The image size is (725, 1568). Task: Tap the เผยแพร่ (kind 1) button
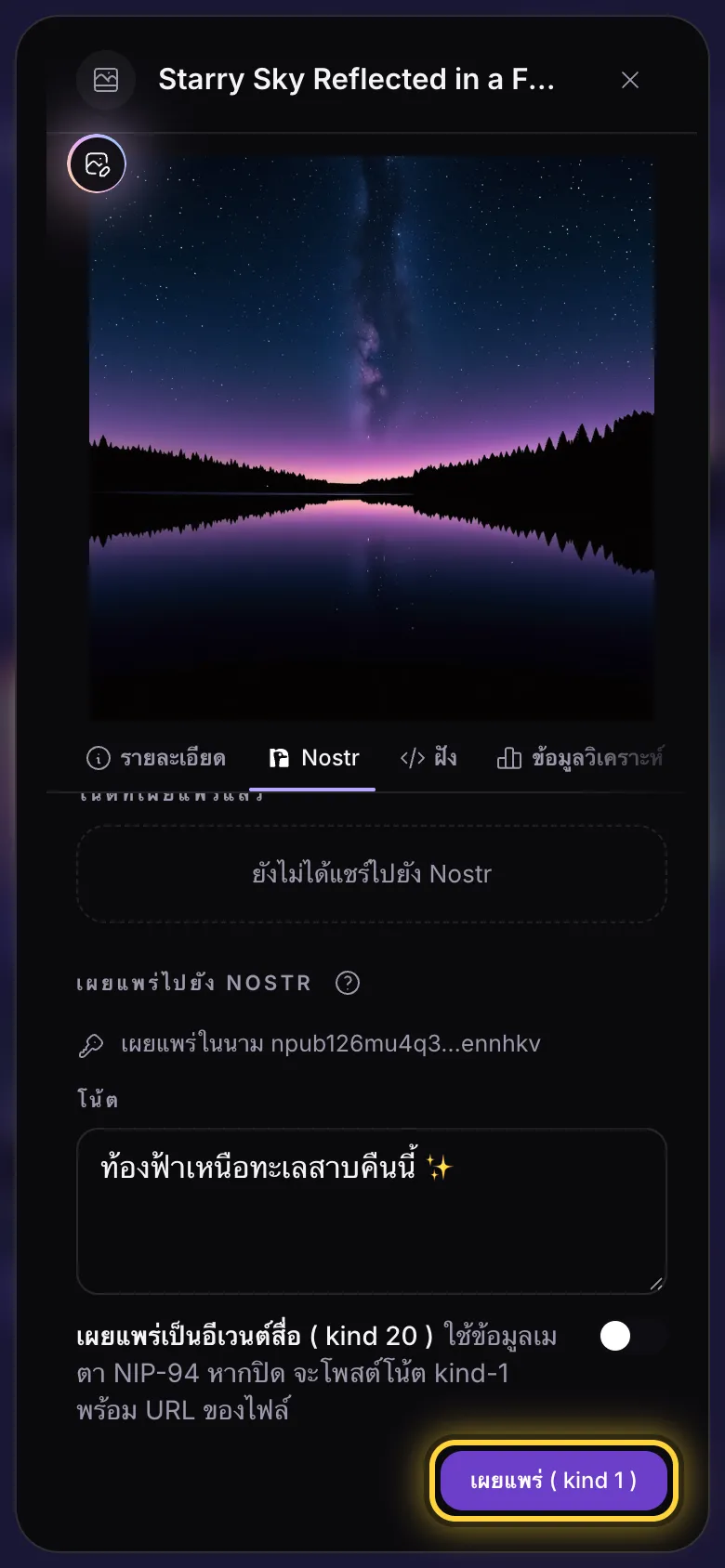click(x=554, y=1481)
